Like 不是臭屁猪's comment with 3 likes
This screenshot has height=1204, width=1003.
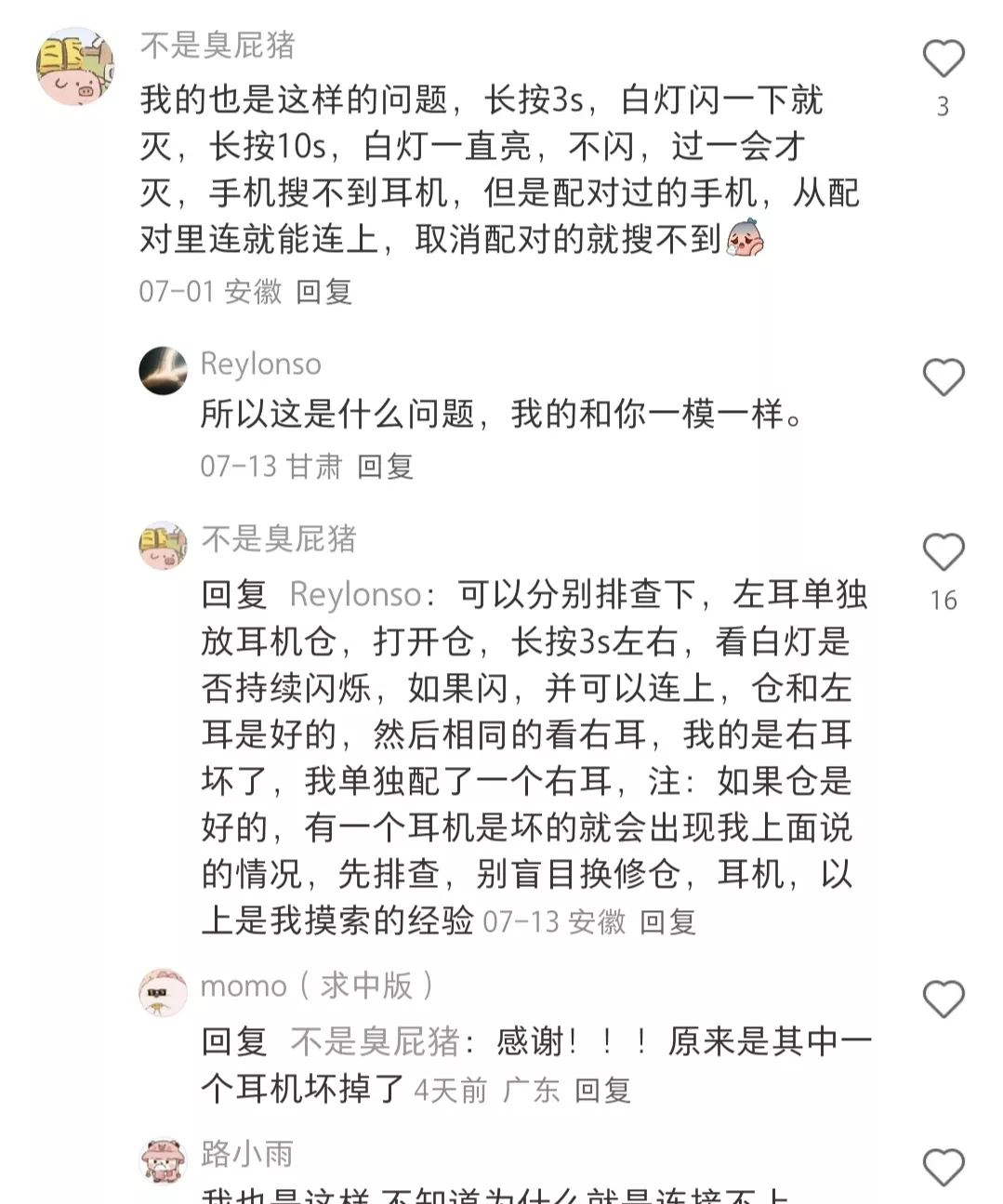pyautogui.click(x=943, y=60)
